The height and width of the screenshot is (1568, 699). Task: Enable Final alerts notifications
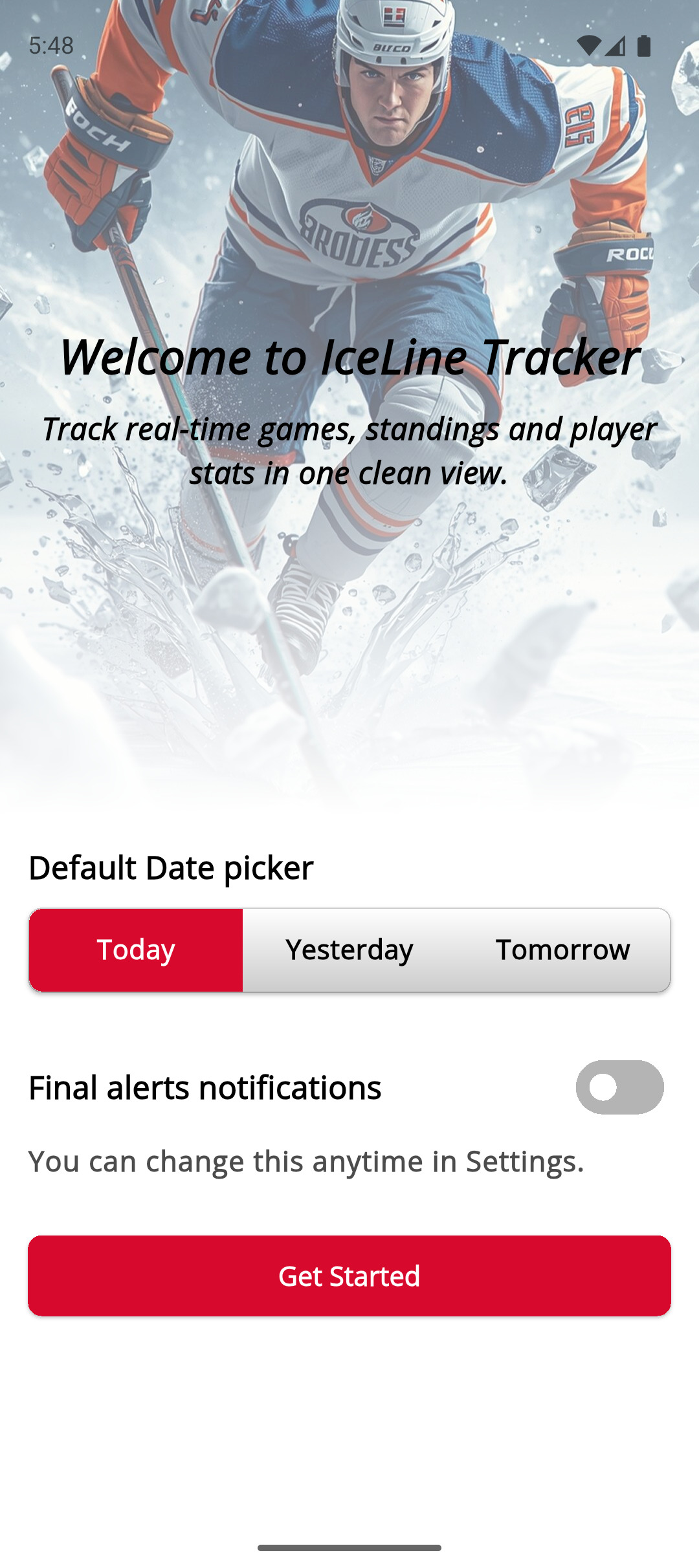click(x=619, y=1087)
